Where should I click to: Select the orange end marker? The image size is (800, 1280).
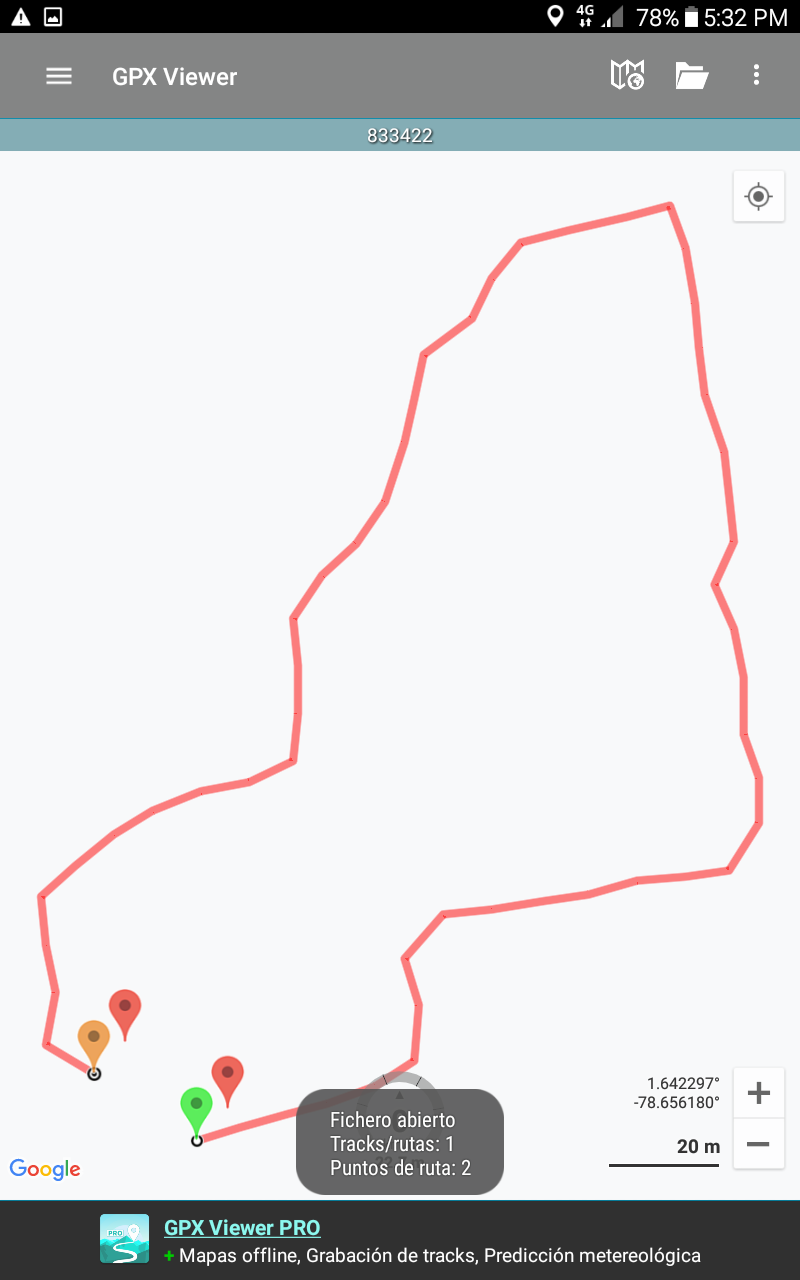[93, 1040]
